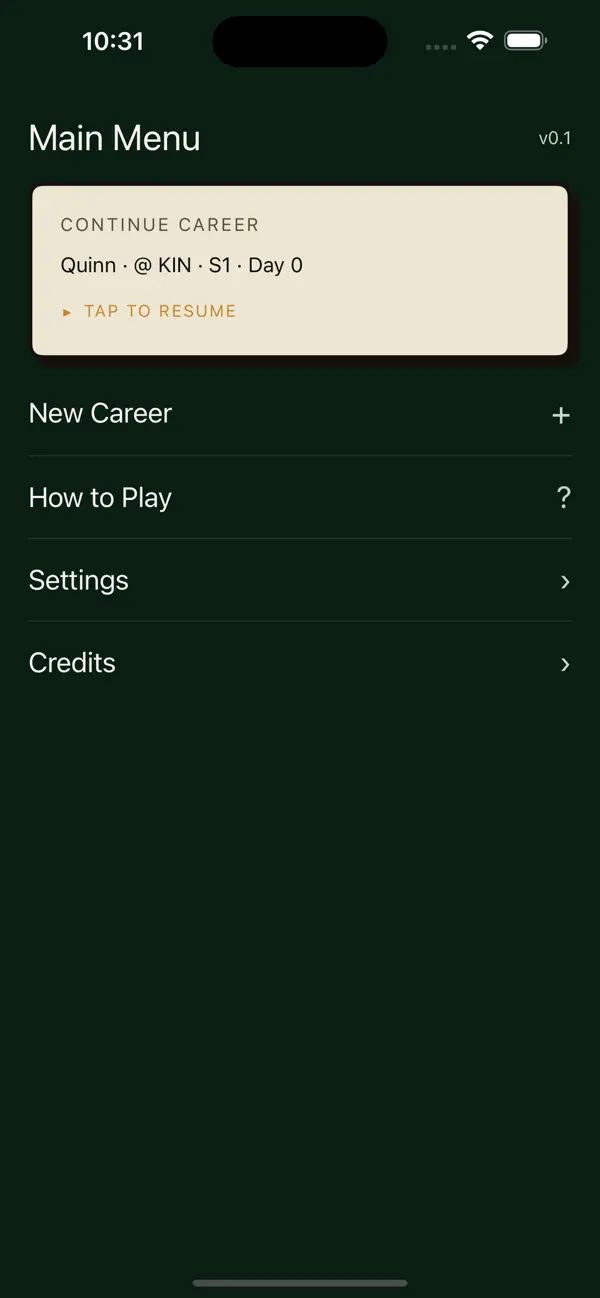View the Credits
This screenshot has width=600, height=1298.
(300, 663)
